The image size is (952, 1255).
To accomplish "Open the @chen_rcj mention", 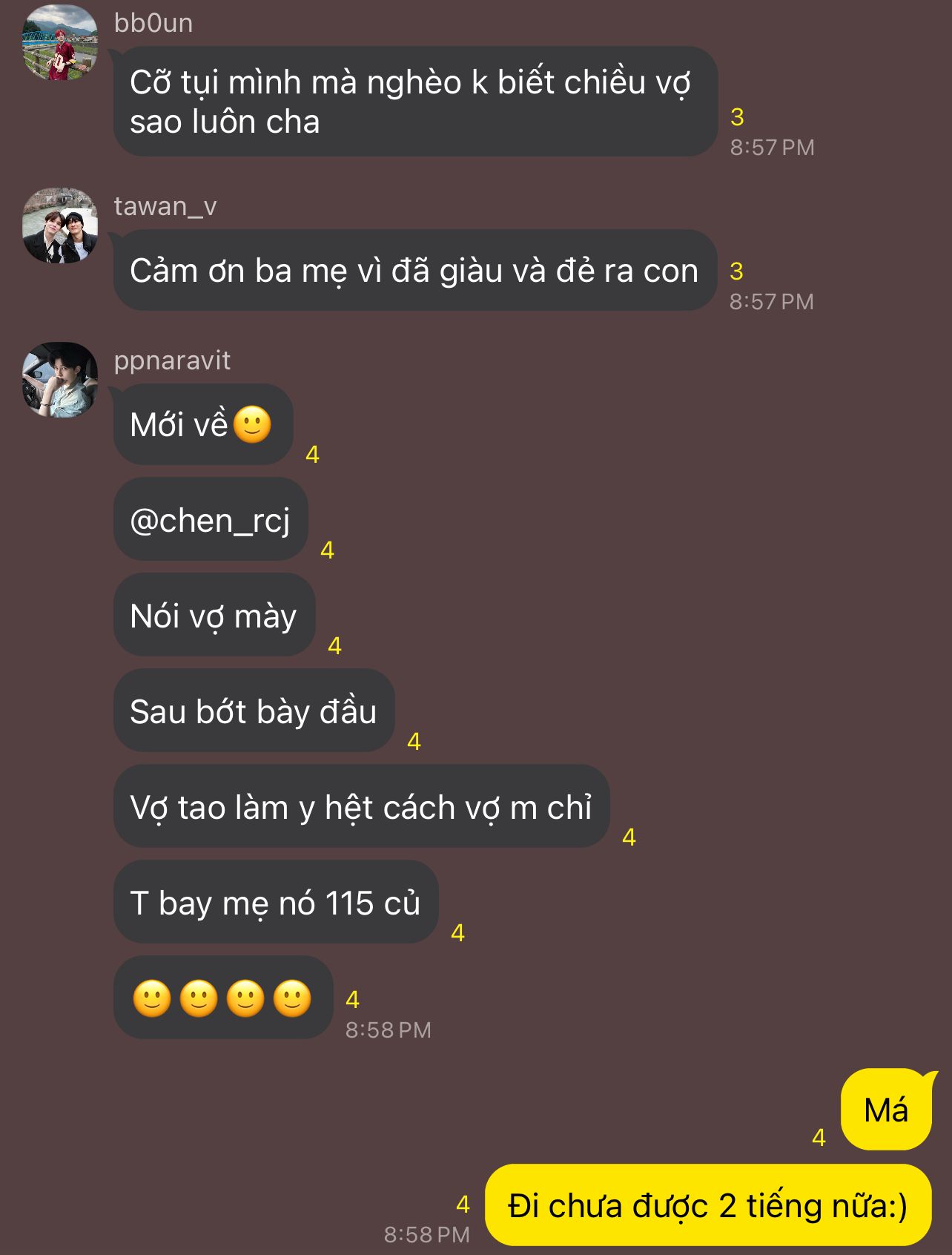I will (x=210, y=520).
